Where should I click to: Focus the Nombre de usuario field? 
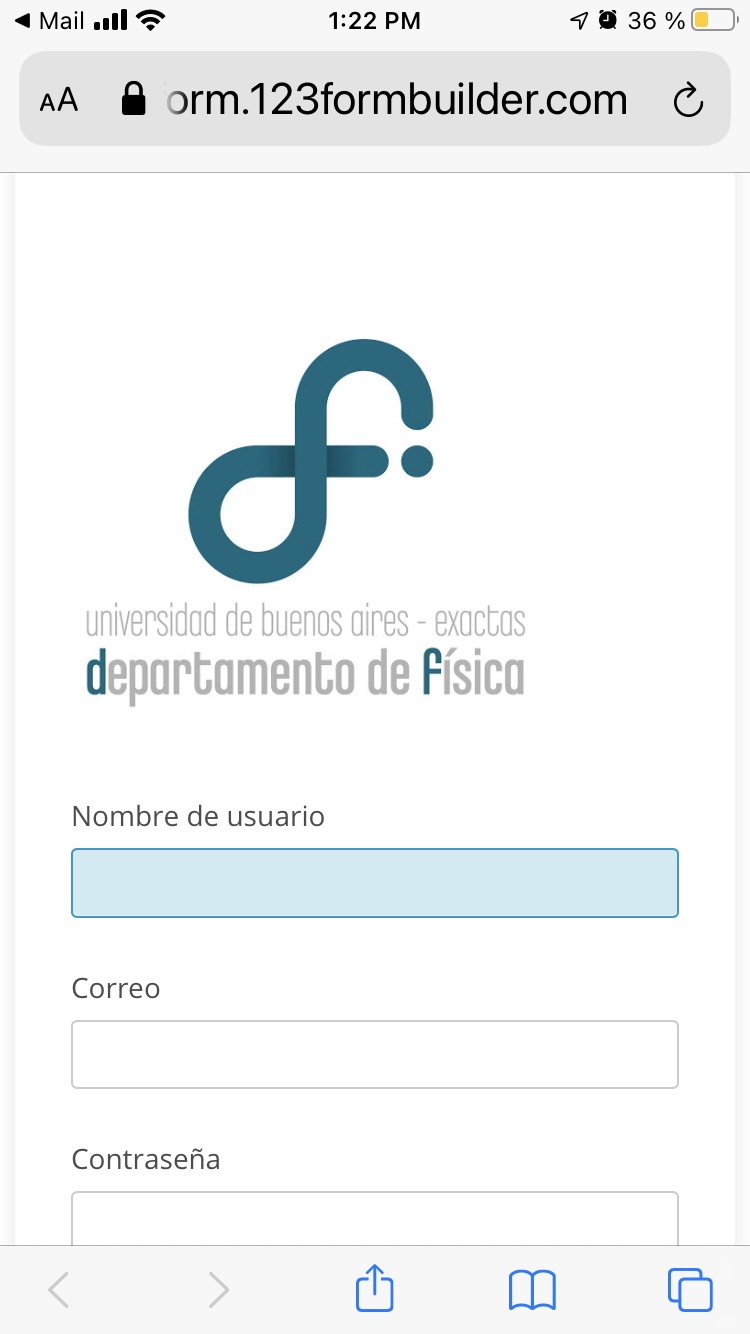(x=375, y=883)
